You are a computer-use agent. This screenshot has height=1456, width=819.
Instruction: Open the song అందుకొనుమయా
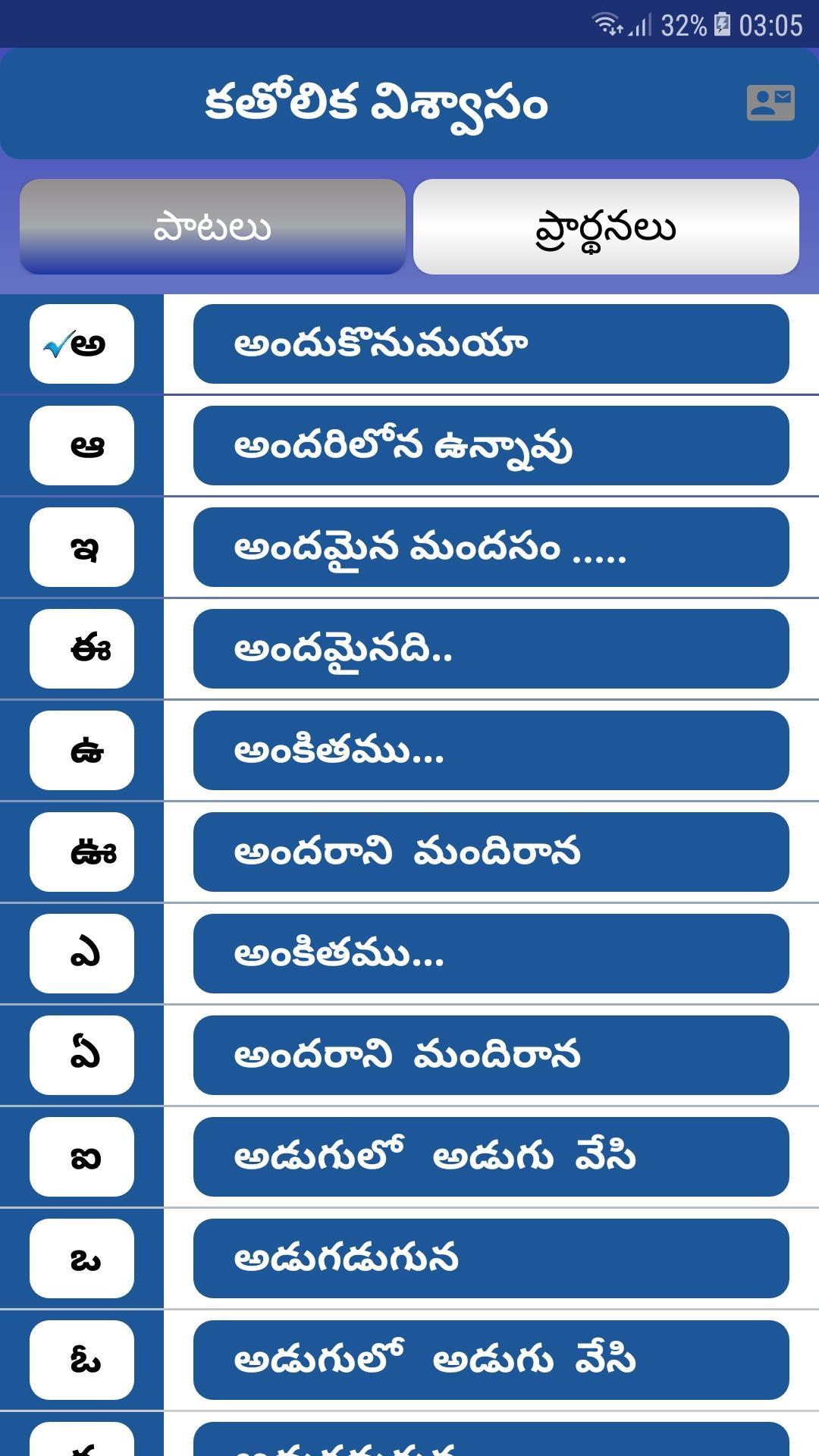(491, 344)
